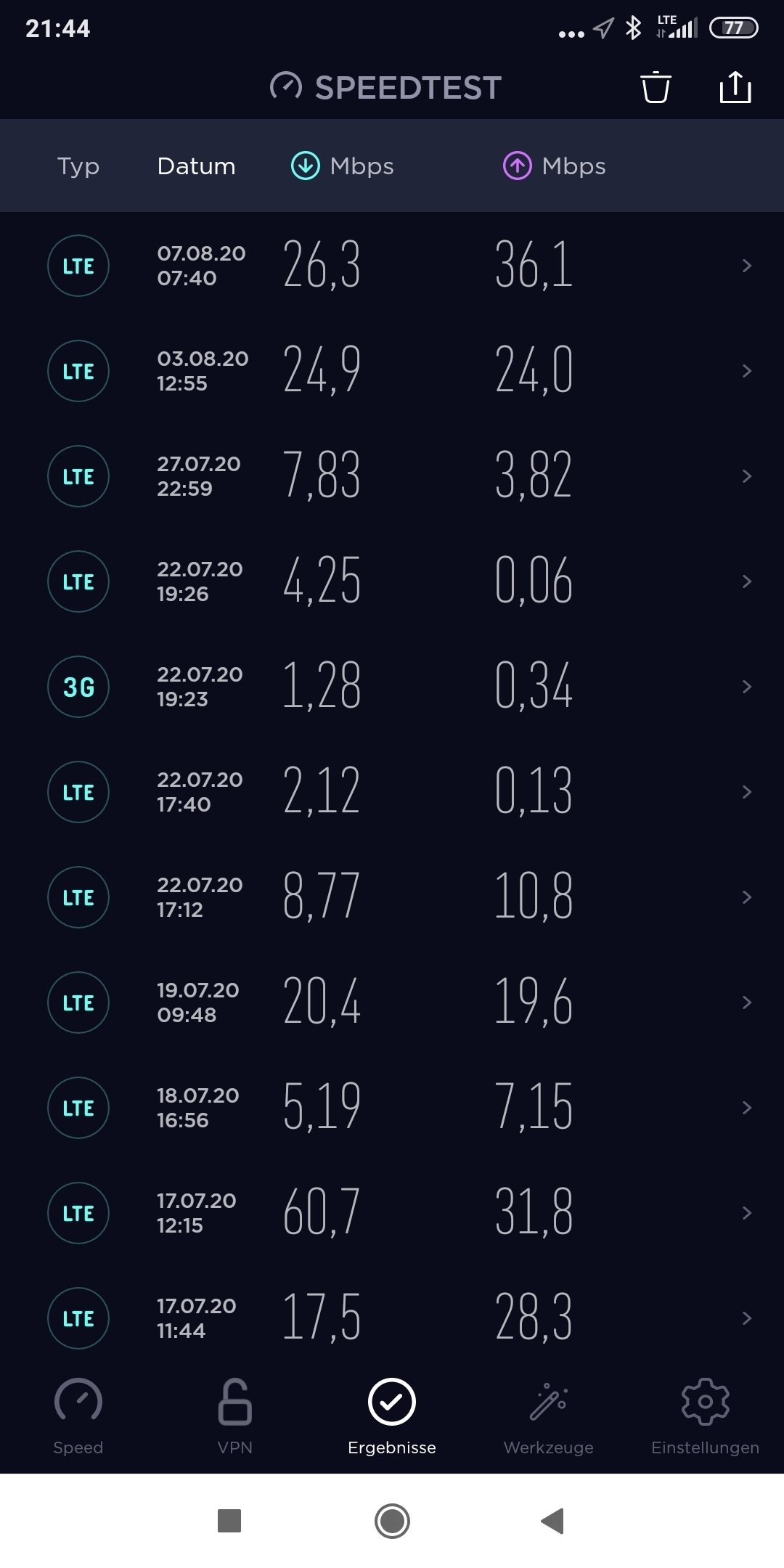Sort by download Mbps column
This screenshot has height=1568, width=784.
(x=342, y=166)
